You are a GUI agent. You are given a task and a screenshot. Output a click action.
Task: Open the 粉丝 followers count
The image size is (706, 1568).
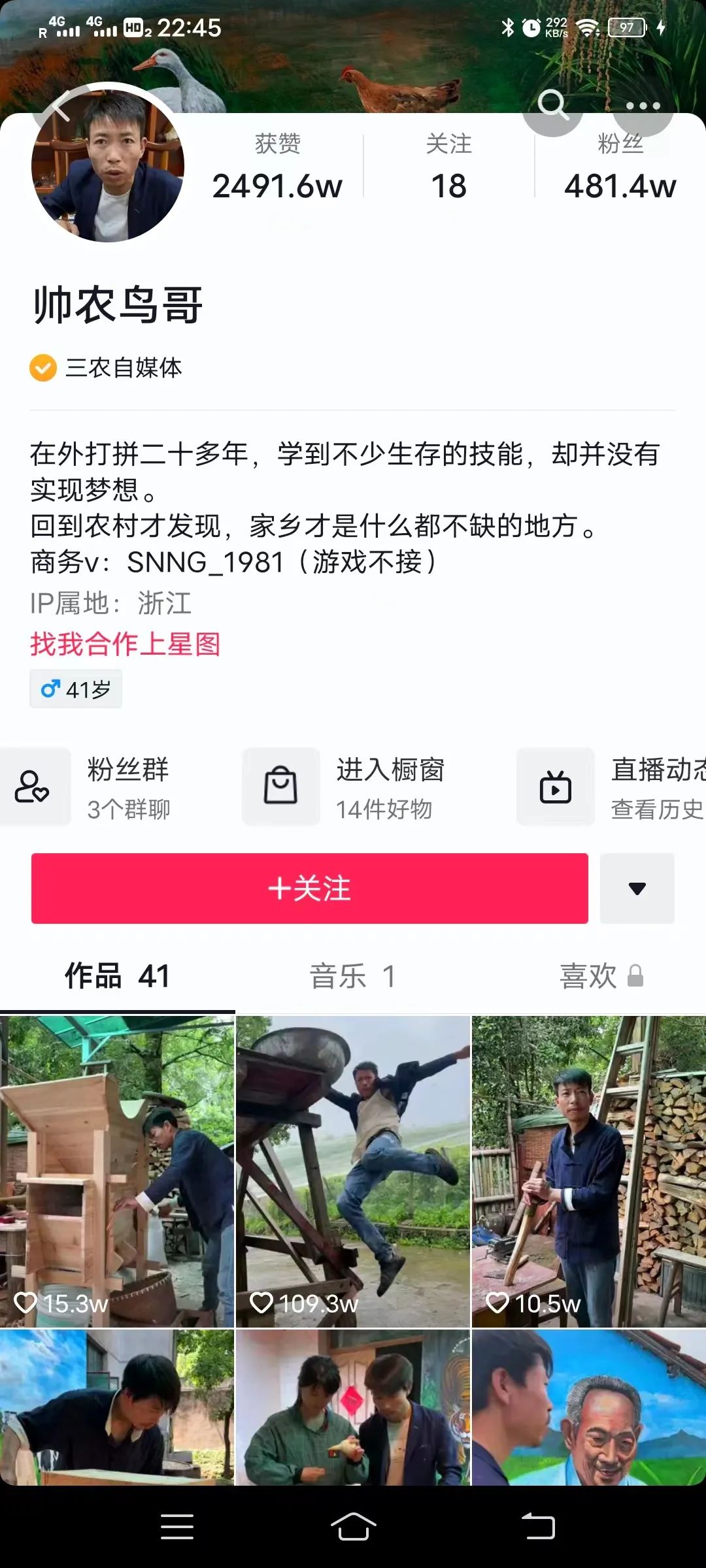pyautogui.click(x=620, y=168)
